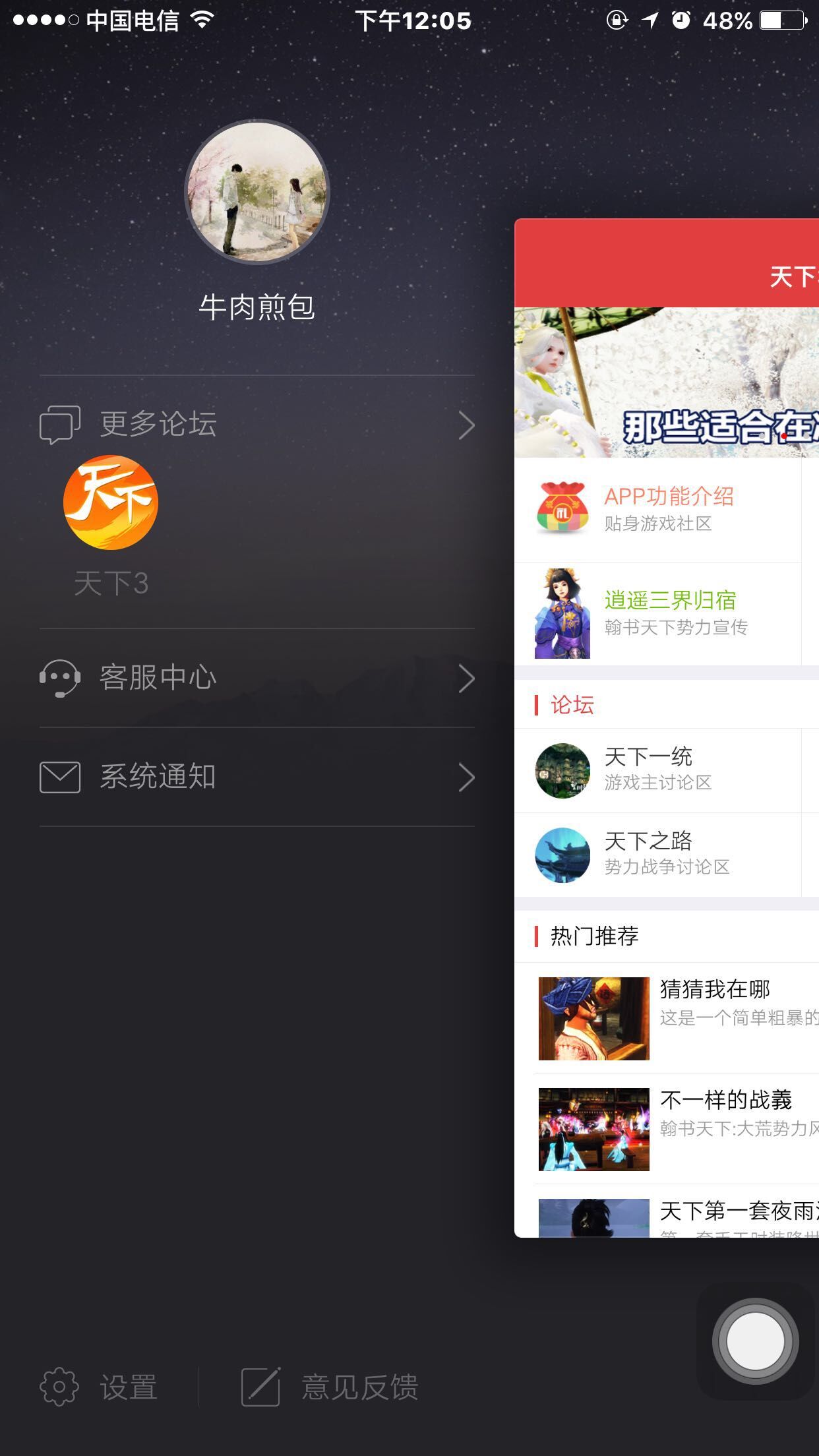The width and height of the screenshot is (819, 1456).
Task: Open 客服中心 customer service
Action: (257, 678)
